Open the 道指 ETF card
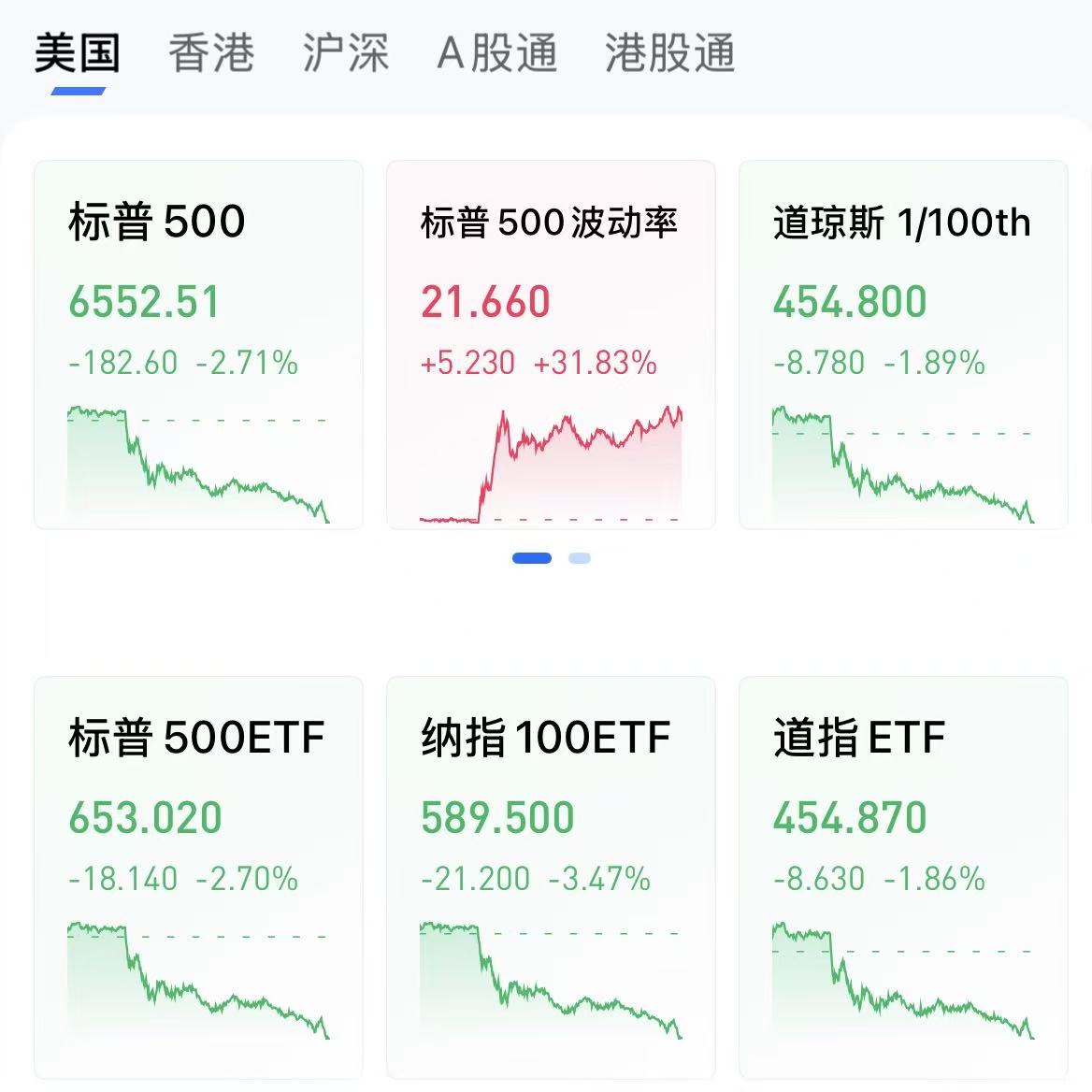This screenshot has width=1092, height=1092. coord(903,877)
